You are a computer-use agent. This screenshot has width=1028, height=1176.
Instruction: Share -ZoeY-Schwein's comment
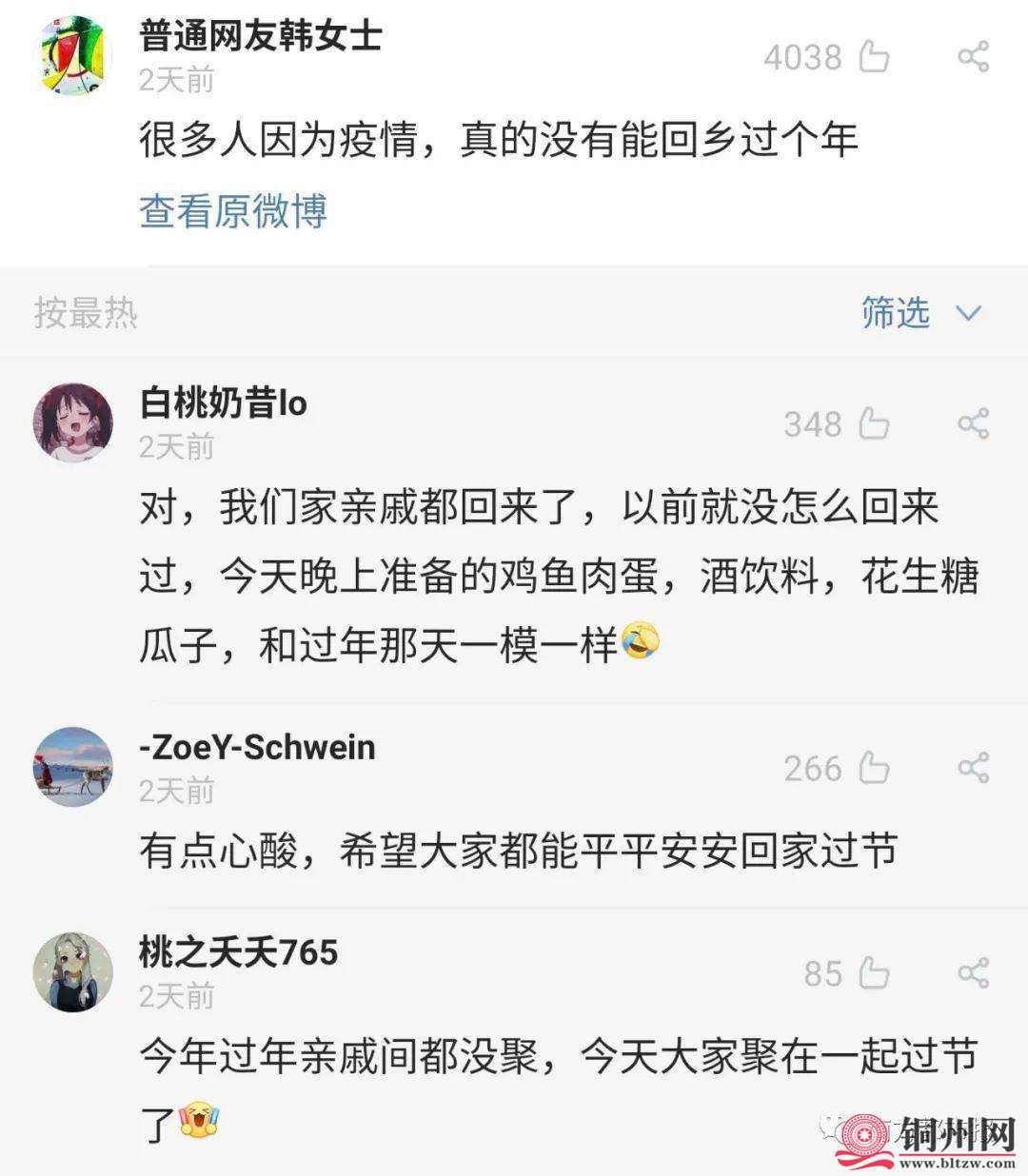[x=973, y=769]
